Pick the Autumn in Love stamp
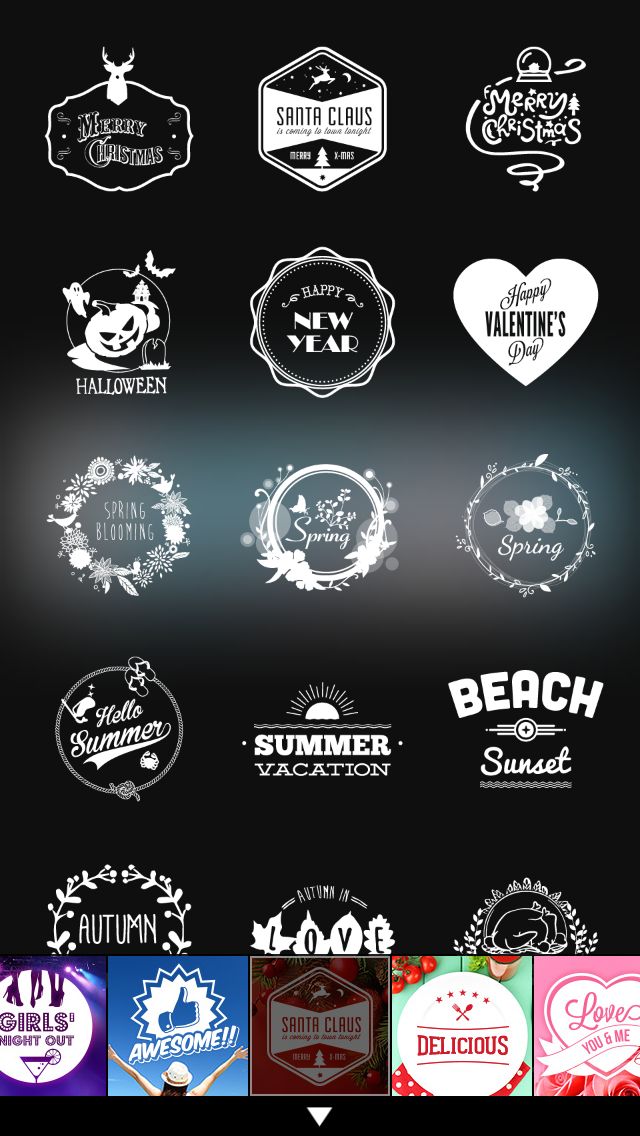Image resolution: width=640 pixels, height=1136 pixels. pyautogui.click(x=323, y=919)
